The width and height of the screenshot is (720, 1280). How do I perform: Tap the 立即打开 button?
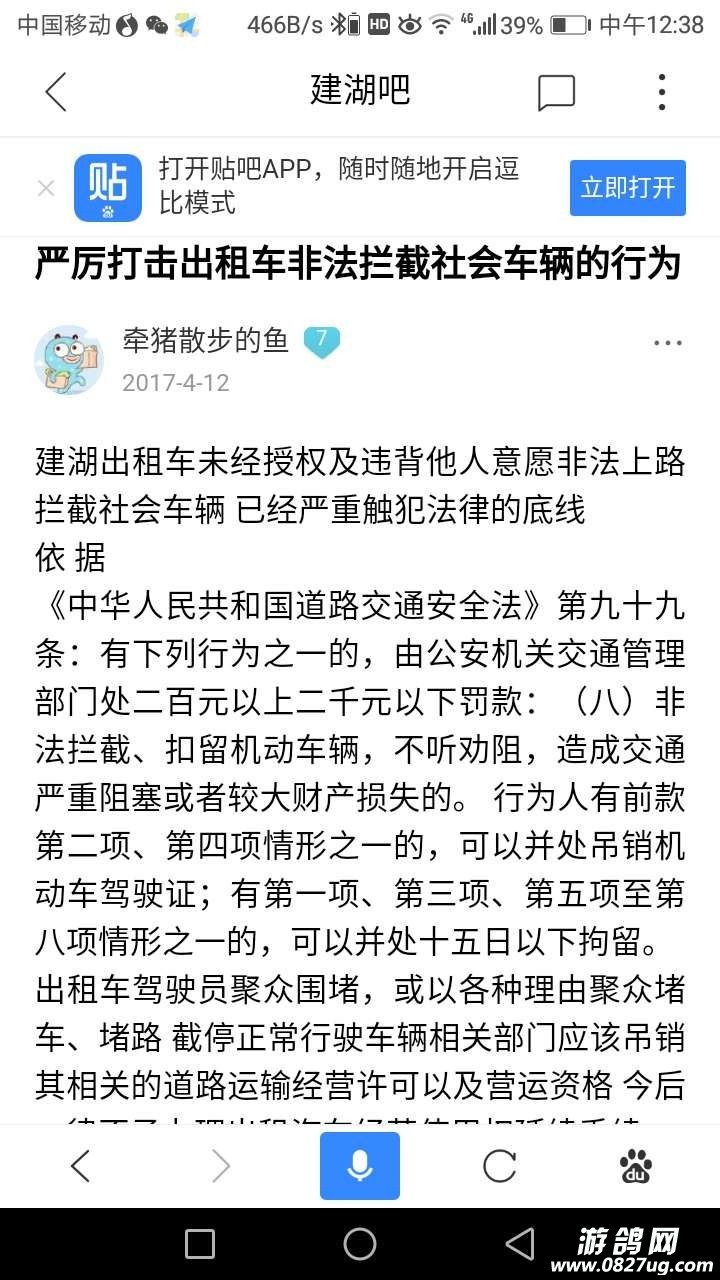(x=627, y=188)
